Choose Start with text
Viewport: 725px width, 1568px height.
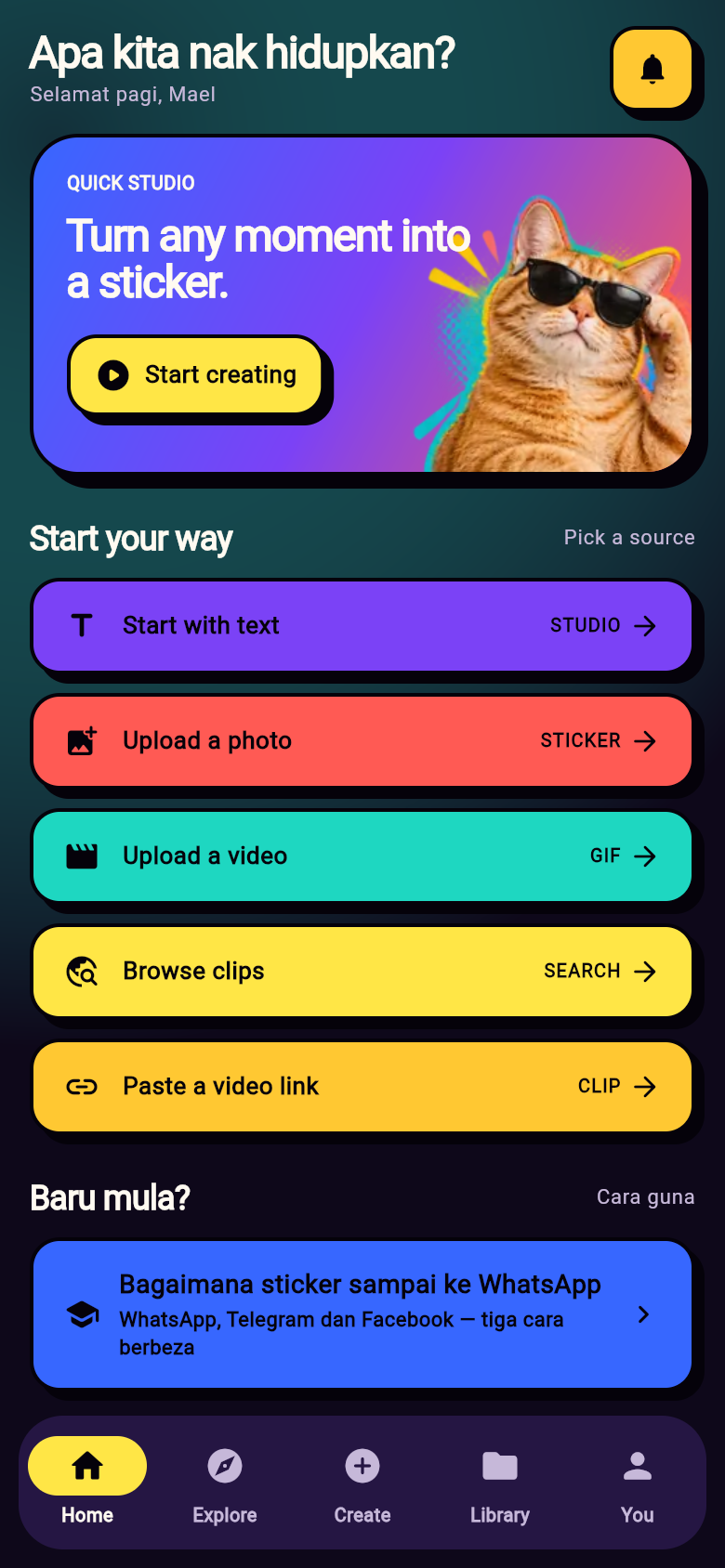click(x=362, y=626)
